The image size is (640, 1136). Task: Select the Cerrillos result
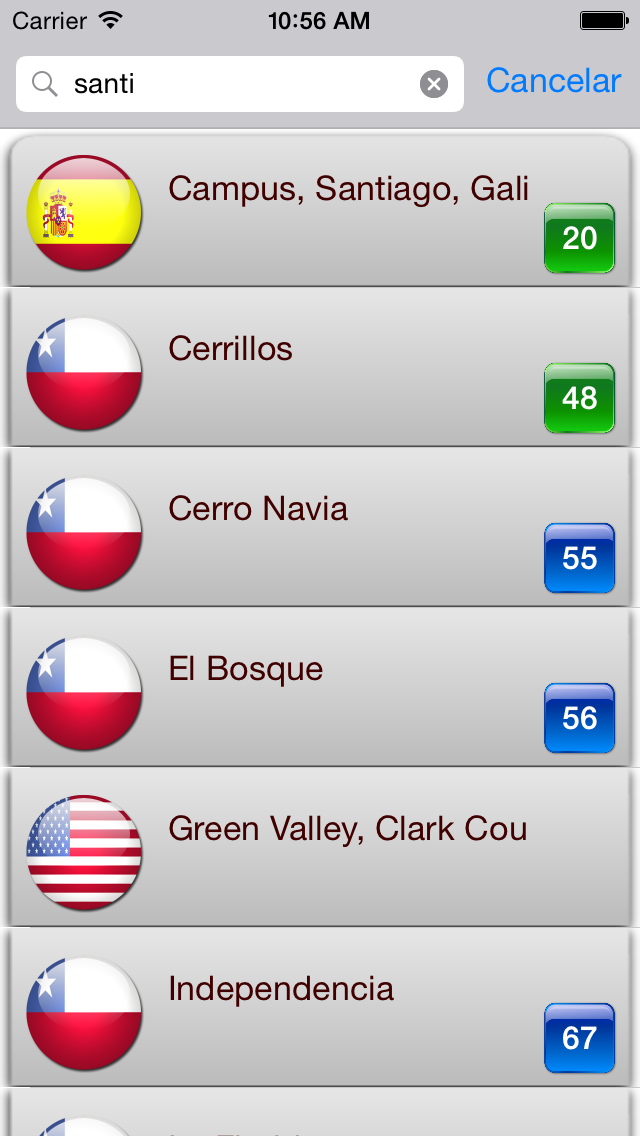tap(320, 370)
